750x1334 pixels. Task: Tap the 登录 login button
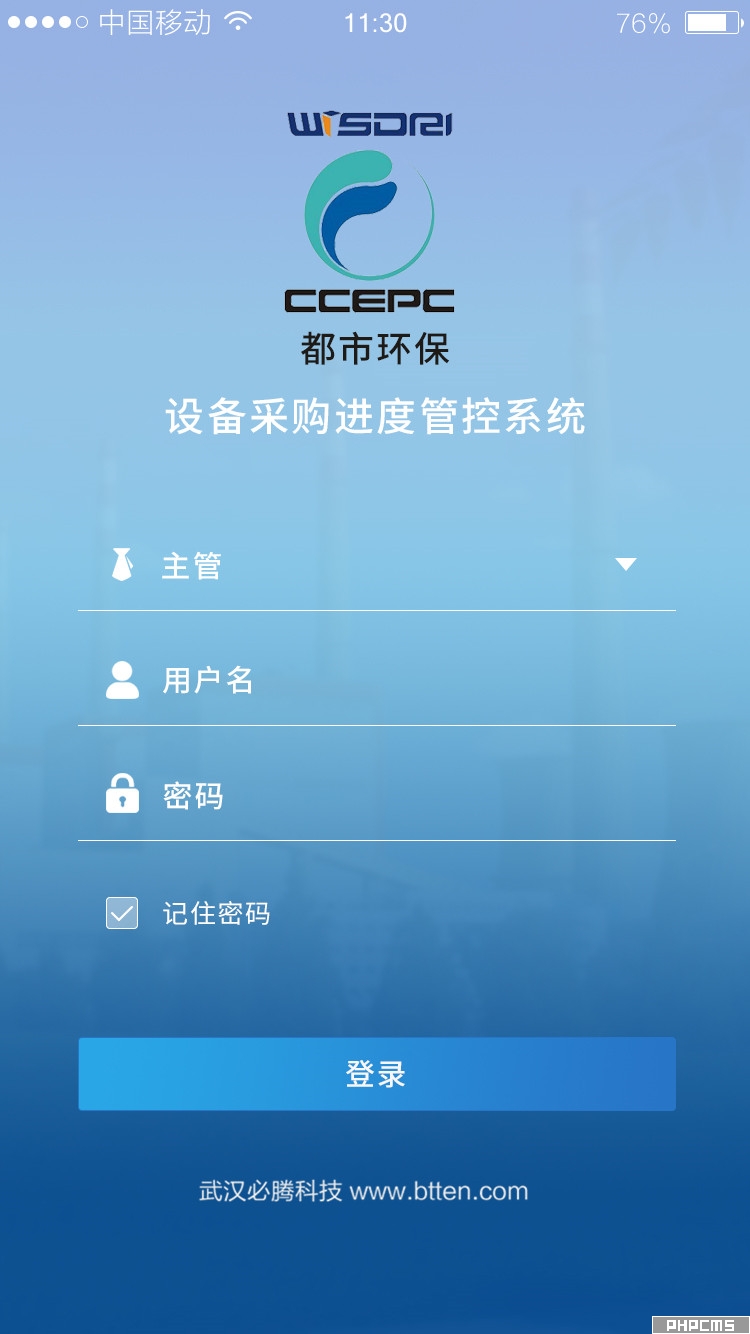point(377,1074)
